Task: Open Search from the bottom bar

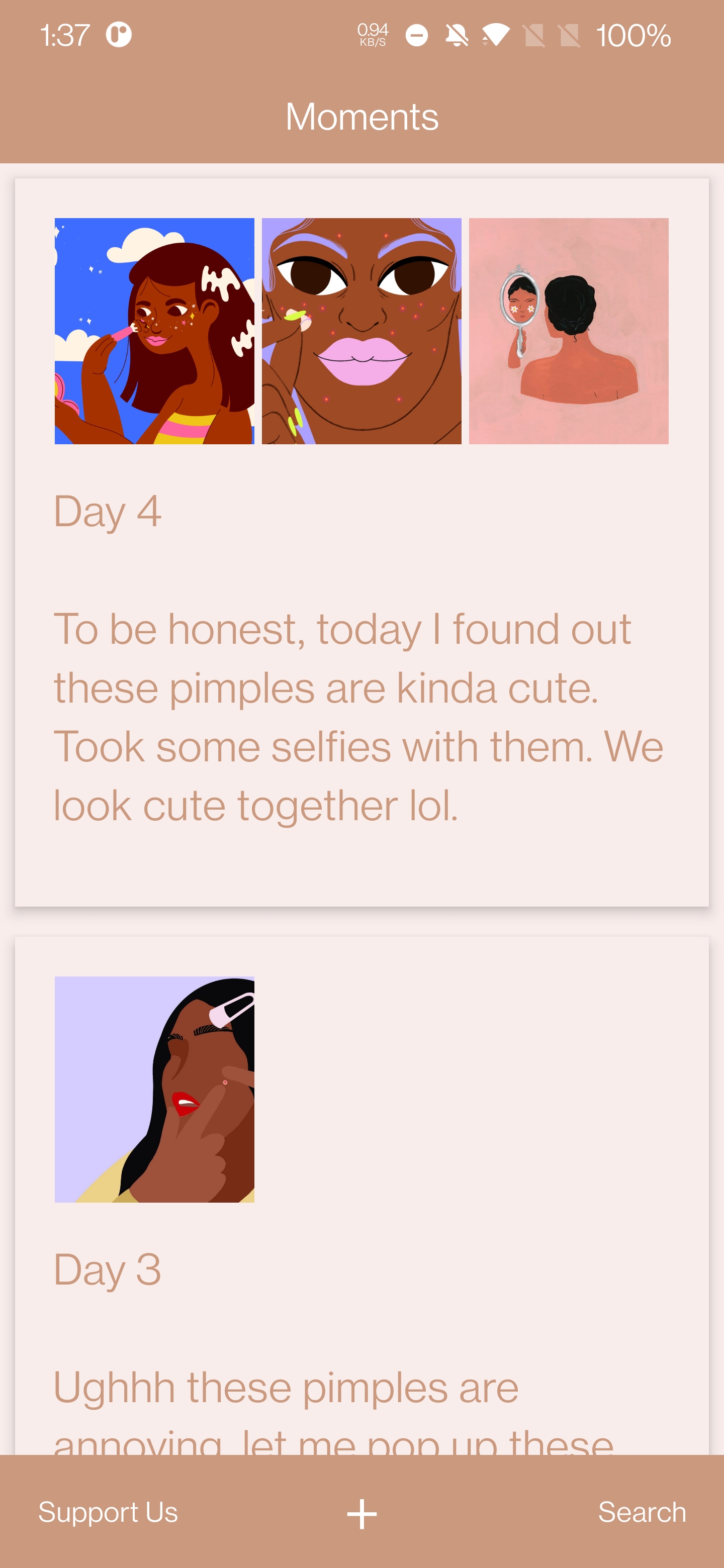Action: 641,1512
